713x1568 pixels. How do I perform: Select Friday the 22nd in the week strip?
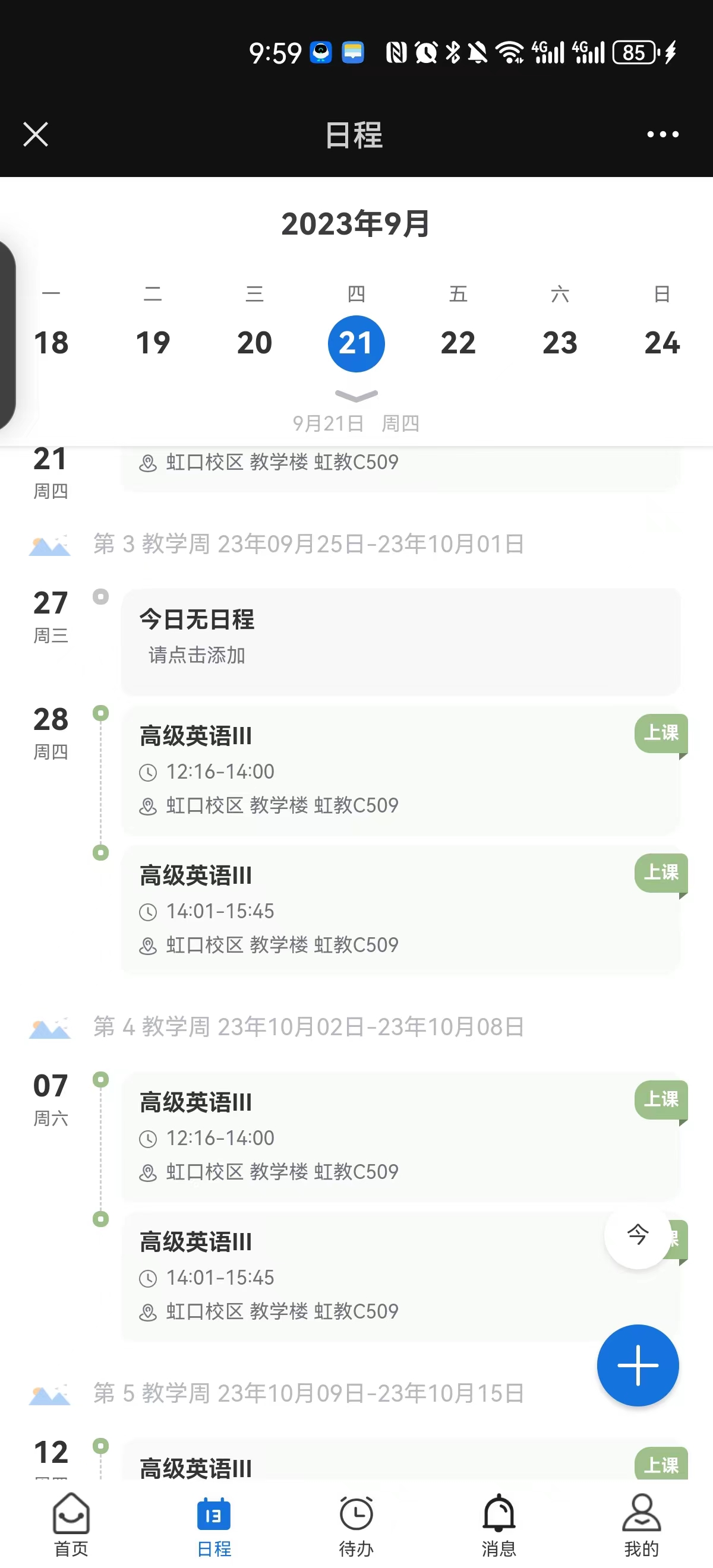458,343
